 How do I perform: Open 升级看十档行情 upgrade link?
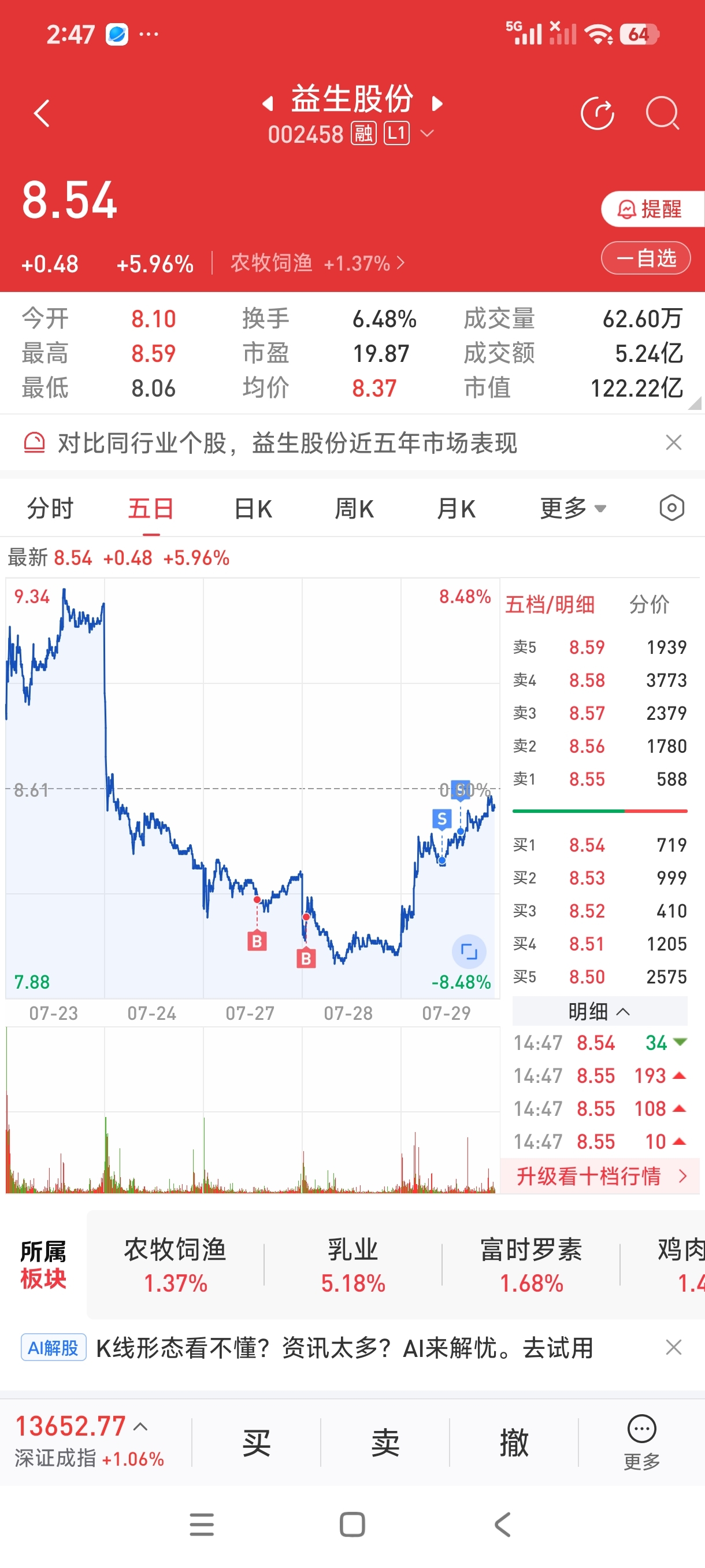pos(601,1176)
